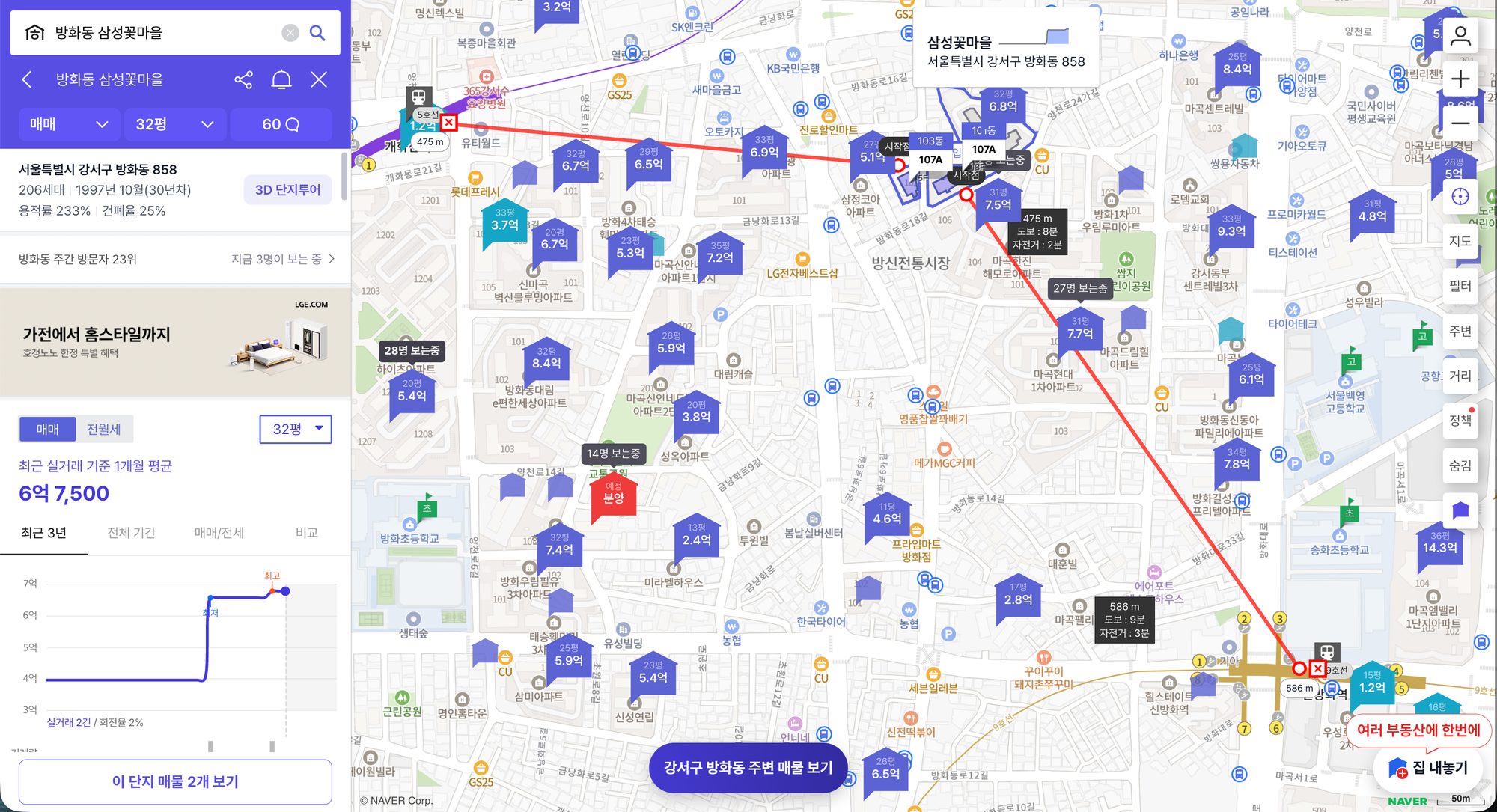The image size is (1497, 812).
Task: Open the user profile icon
Action: pos(1460,35)
